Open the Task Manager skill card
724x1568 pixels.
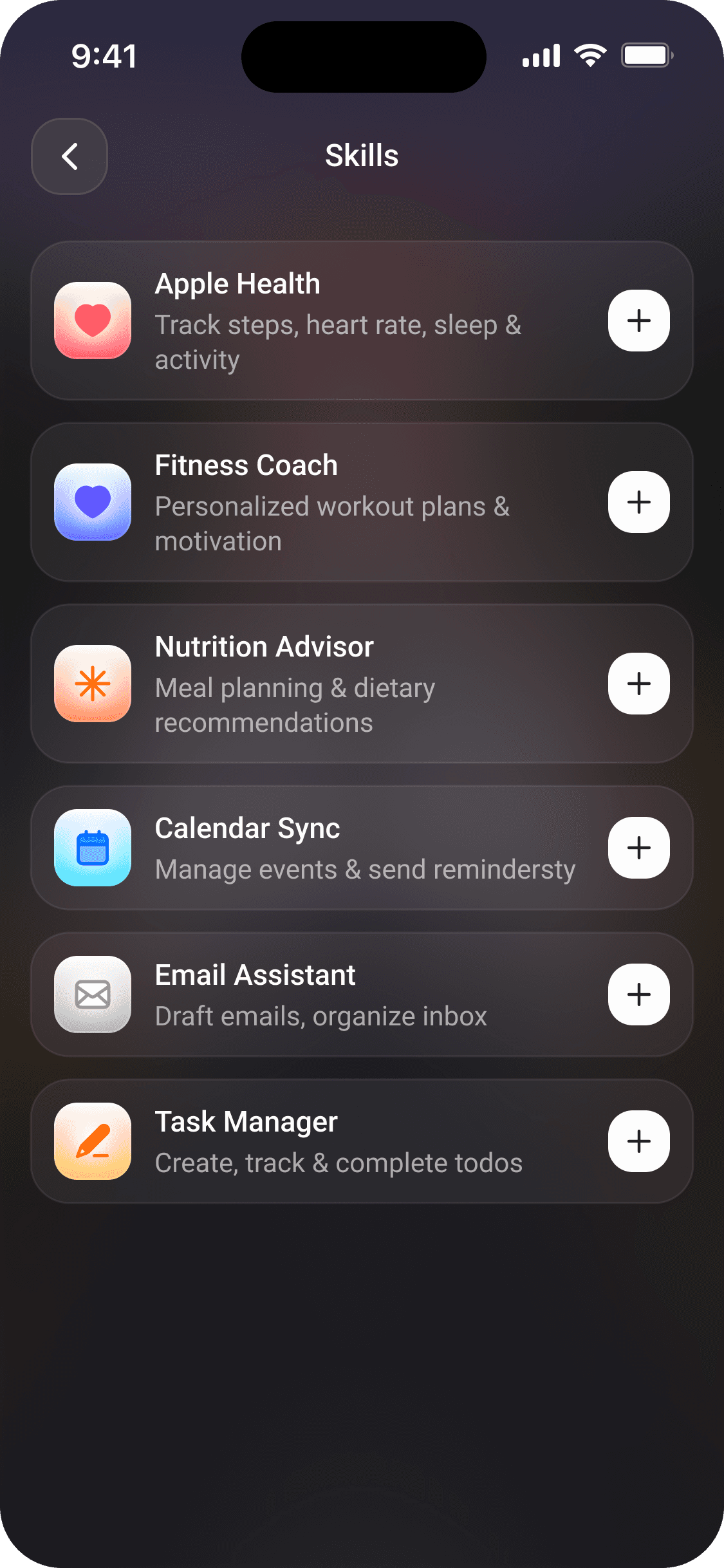pos(362,1141)
